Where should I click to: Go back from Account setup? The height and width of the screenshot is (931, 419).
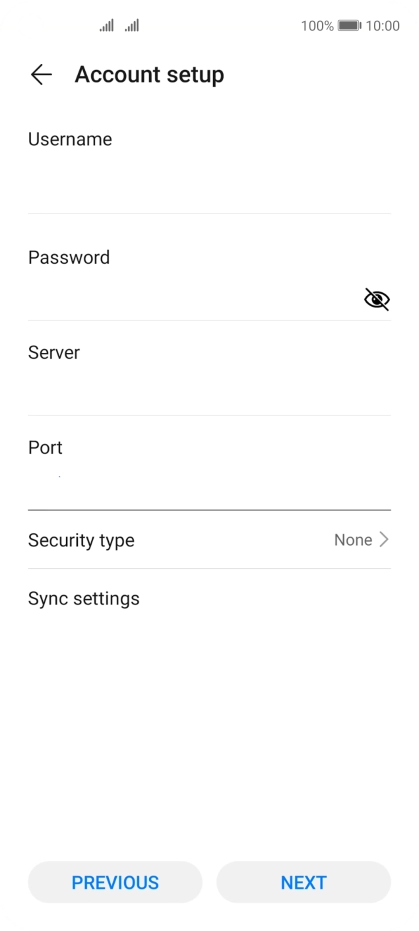[41, 75]
